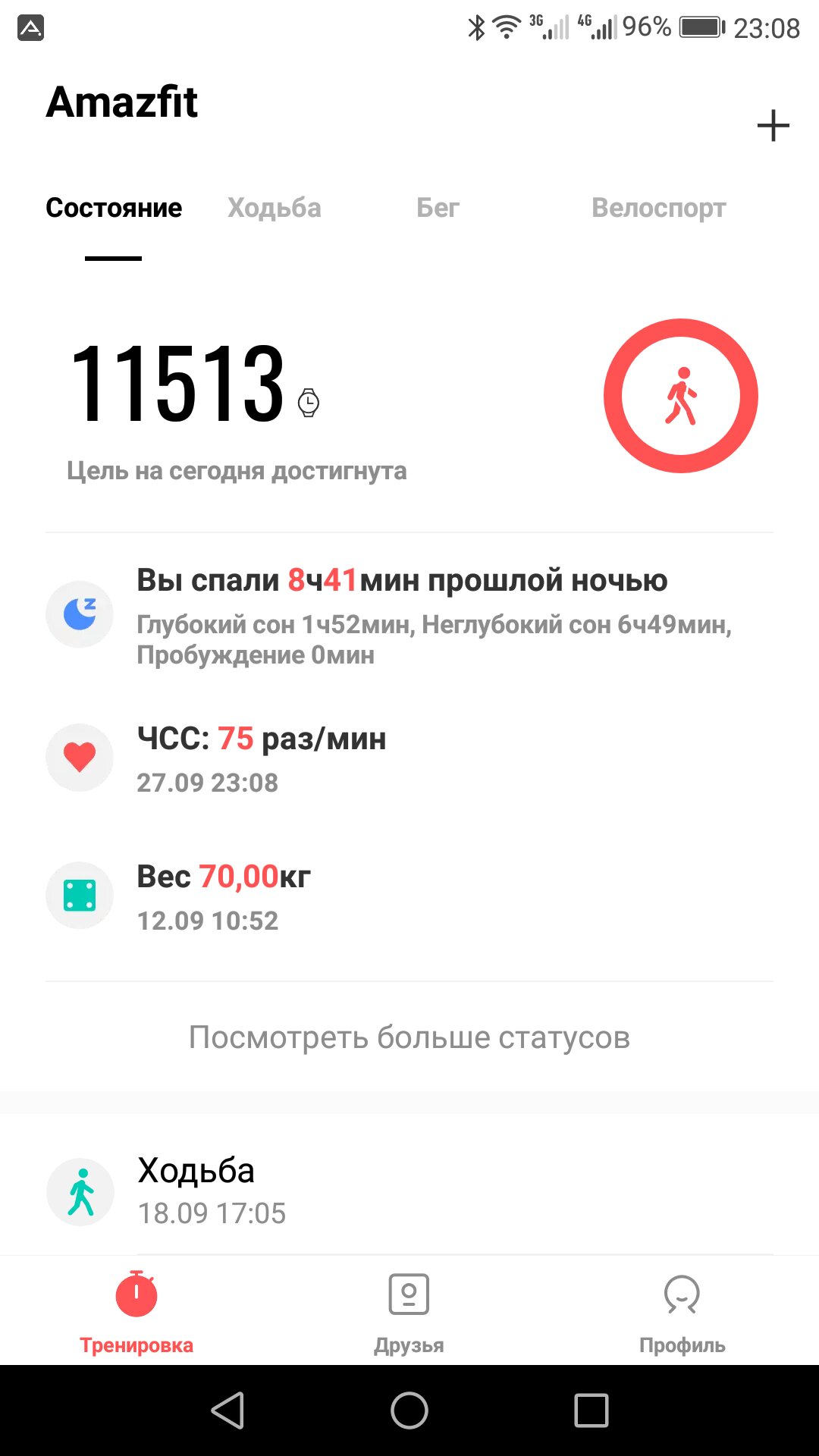Tap the plus icon to add device
The height and width of the screenshot is (1456, 819).
(773, 125)
